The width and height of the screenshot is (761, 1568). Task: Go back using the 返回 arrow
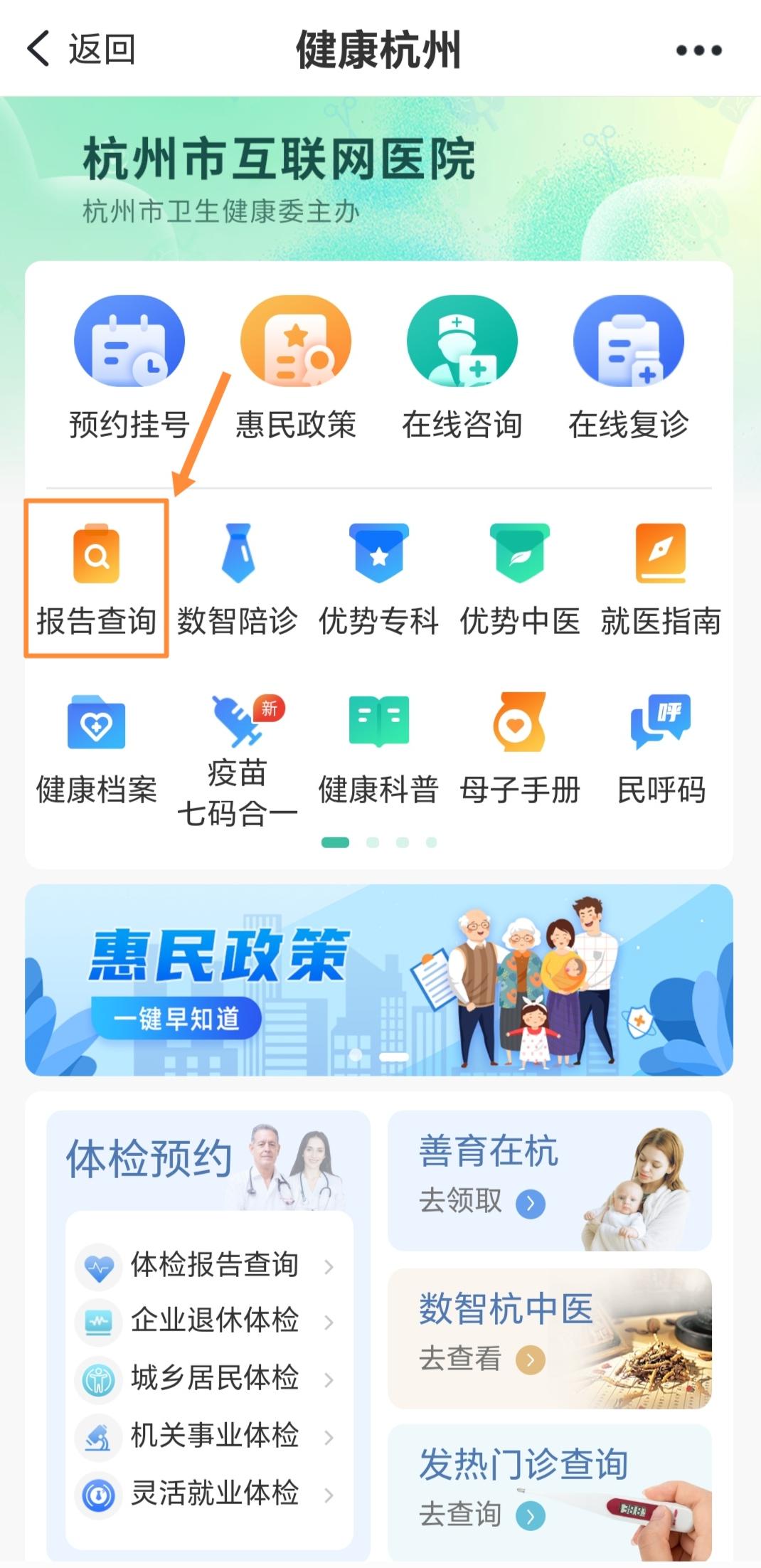[78, 49]
